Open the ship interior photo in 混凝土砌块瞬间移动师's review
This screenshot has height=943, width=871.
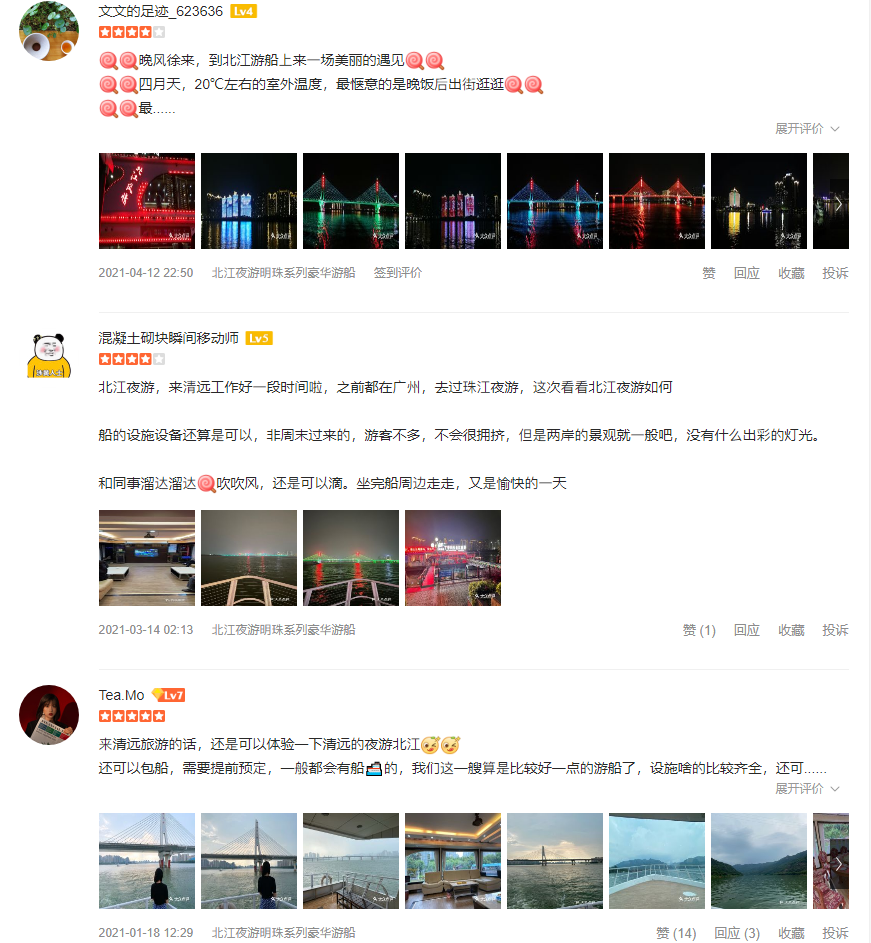pyautogui.click(x=147, y=558)
